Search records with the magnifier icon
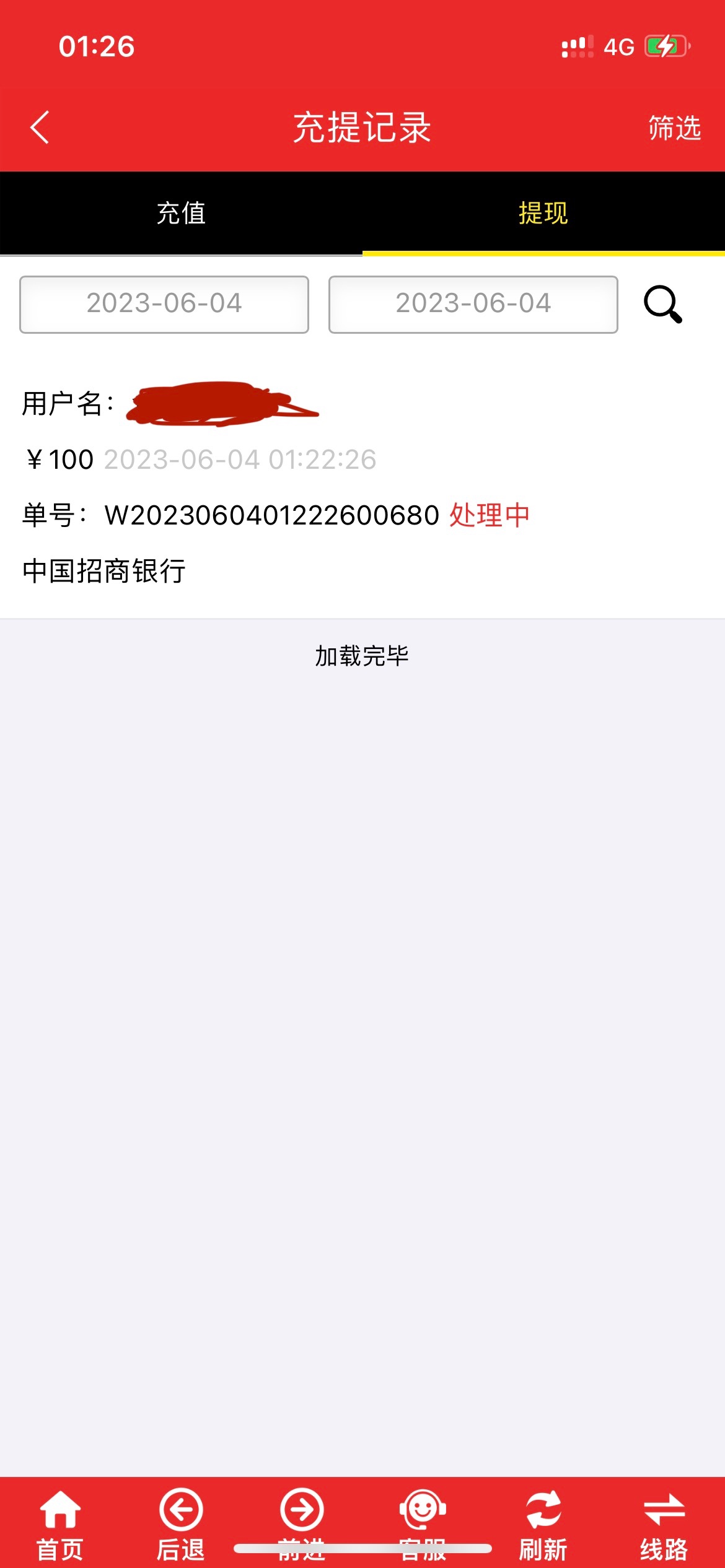Image resolution: width=725 pixels, height=1568 pixels. [662, 304]
